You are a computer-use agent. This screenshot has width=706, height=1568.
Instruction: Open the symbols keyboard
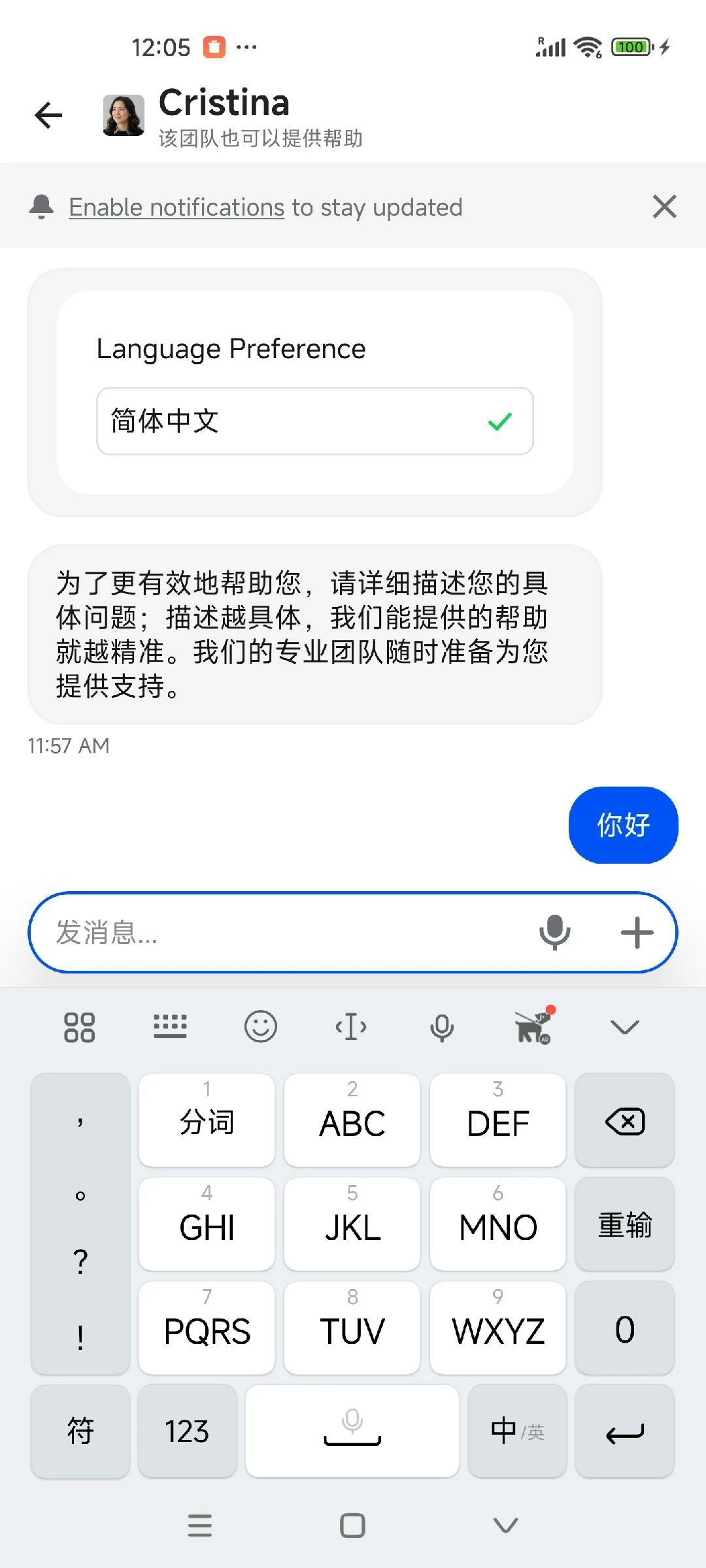click(80, 1431)
